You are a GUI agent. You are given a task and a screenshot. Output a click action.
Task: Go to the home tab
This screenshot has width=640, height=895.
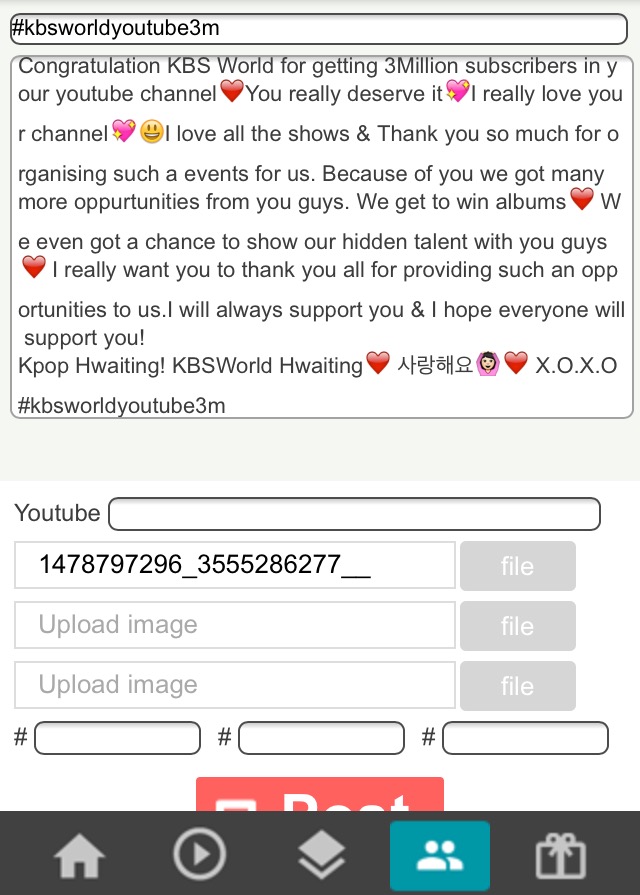79,857
